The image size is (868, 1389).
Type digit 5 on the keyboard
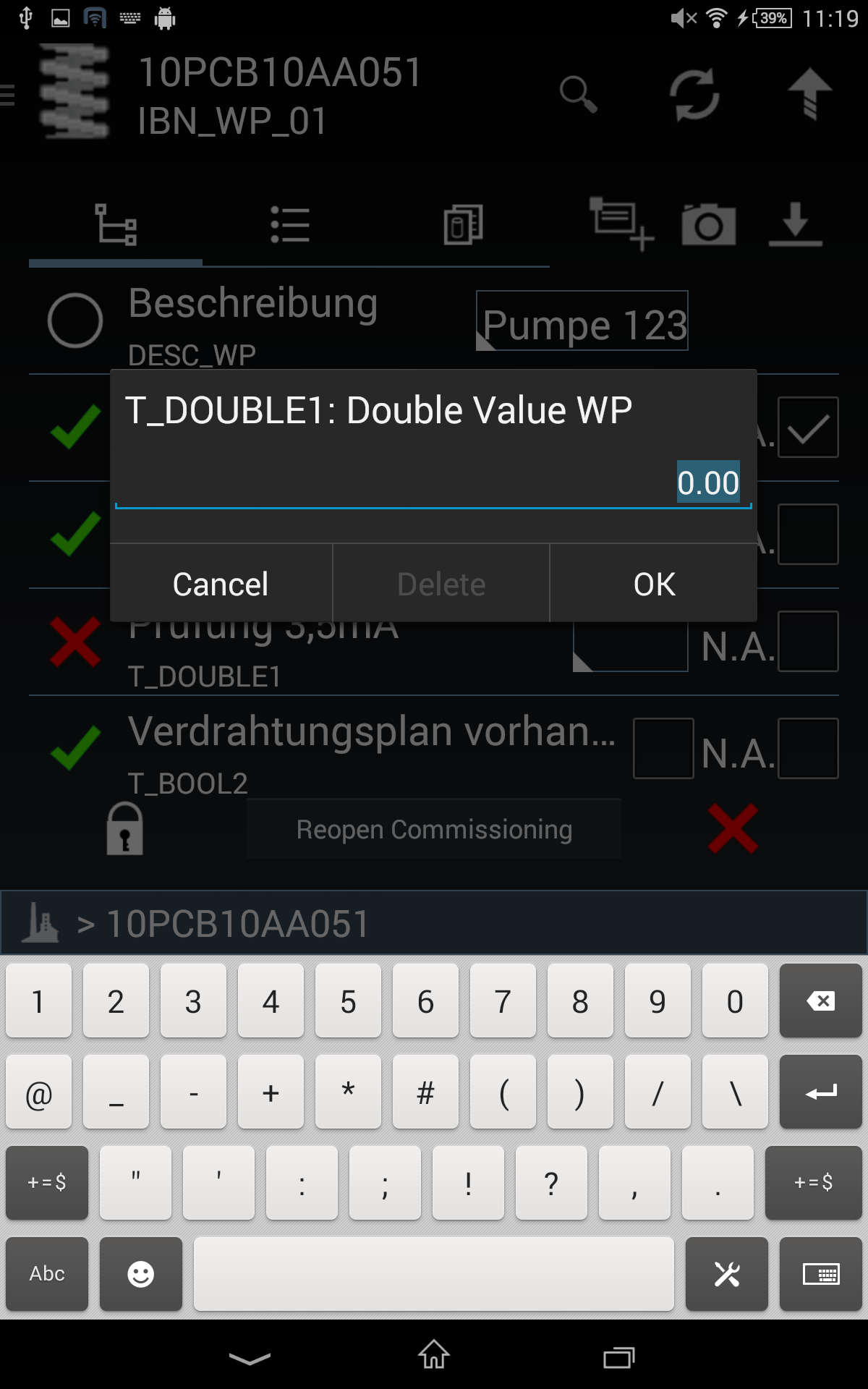click(x=348, y=1001)
